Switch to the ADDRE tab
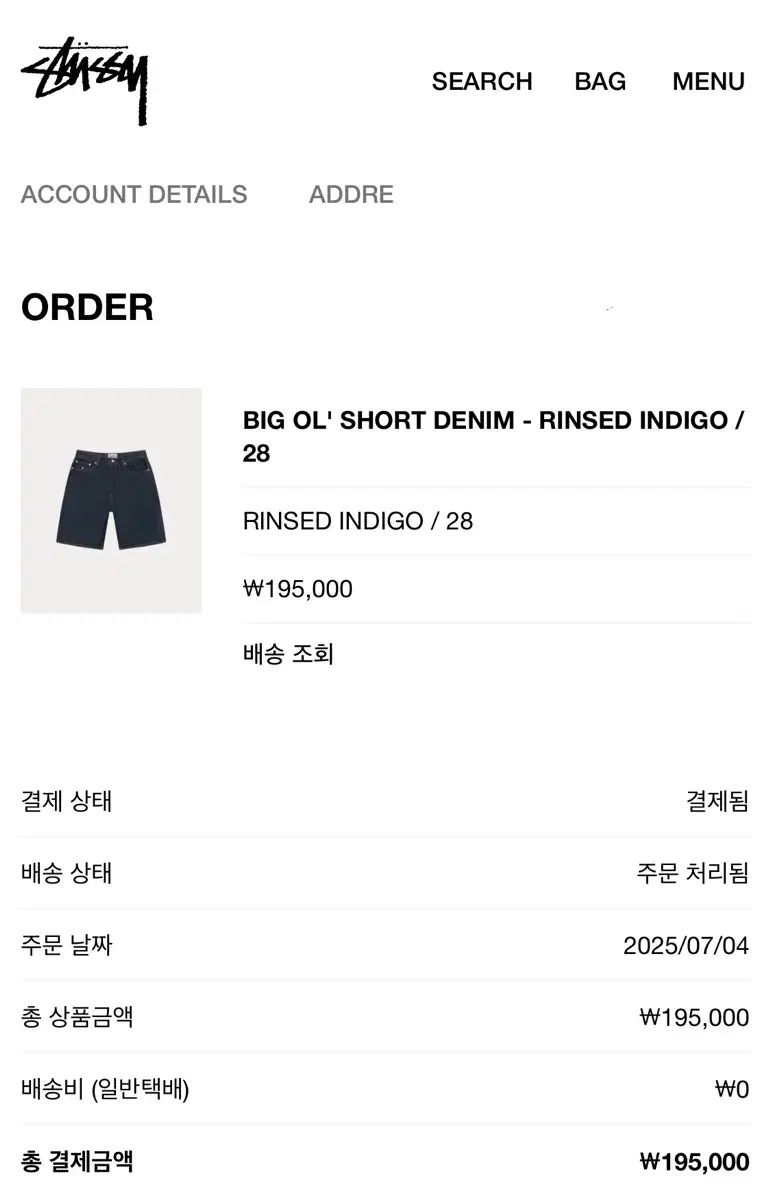 tap(351, 194)
